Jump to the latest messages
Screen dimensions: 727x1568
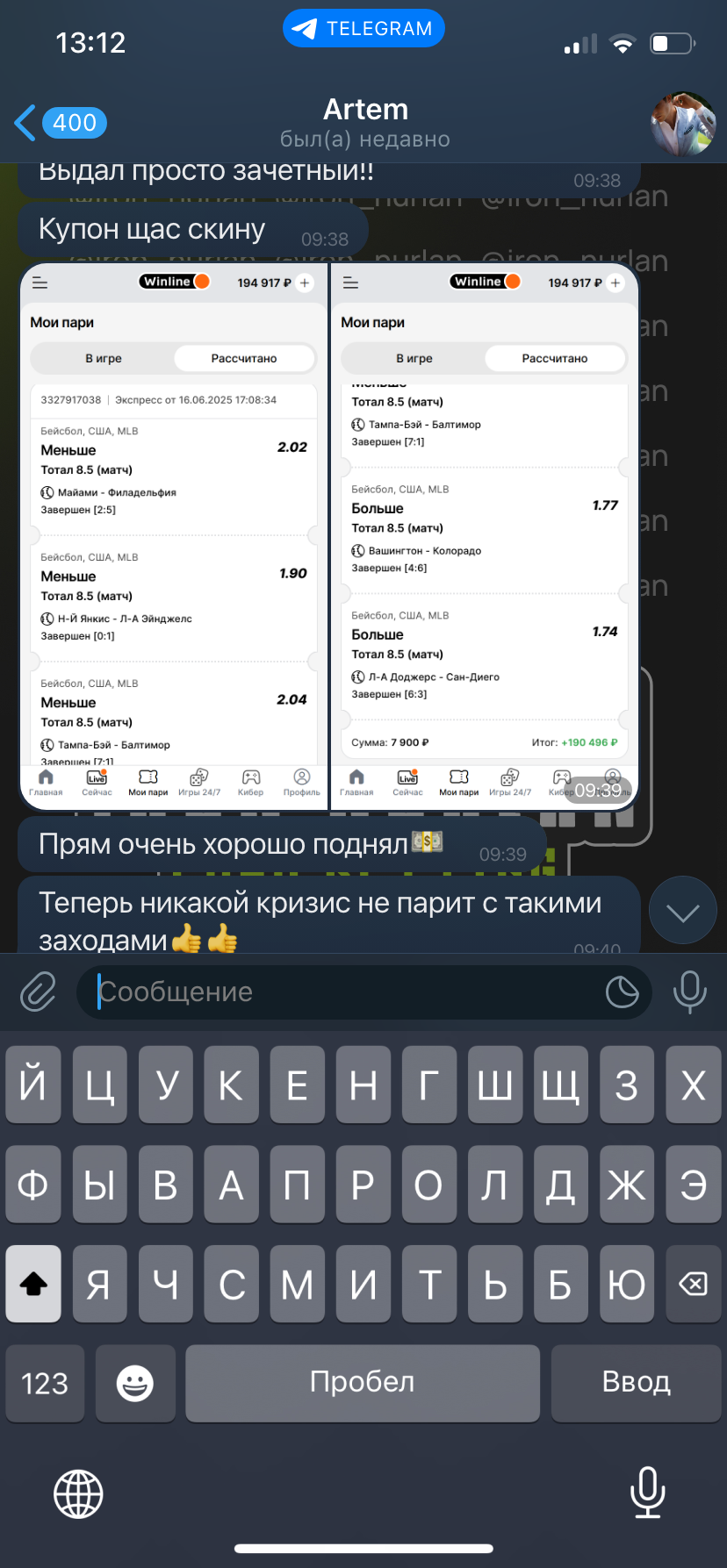(683, 911)
